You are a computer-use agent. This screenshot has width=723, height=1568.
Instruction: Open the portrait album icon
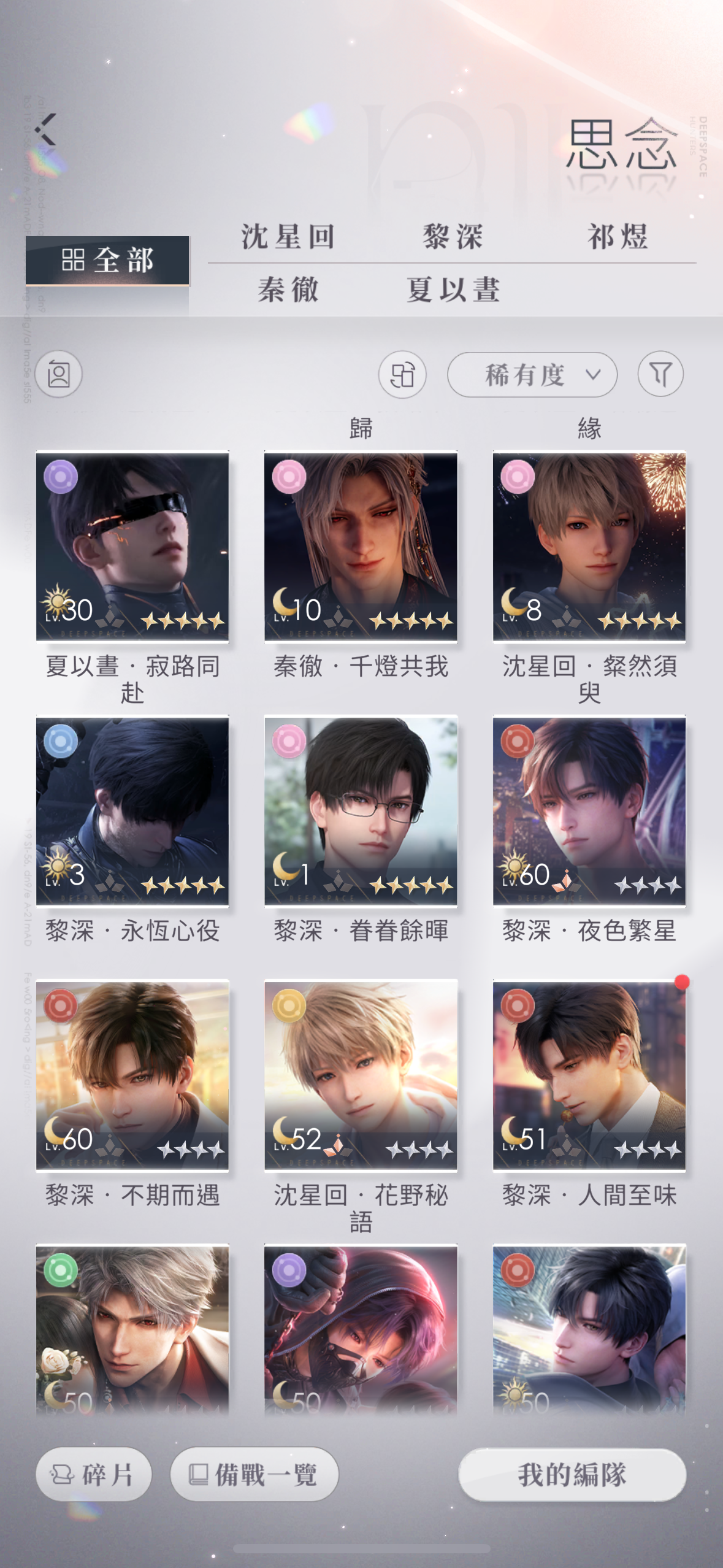click(59, 374)
